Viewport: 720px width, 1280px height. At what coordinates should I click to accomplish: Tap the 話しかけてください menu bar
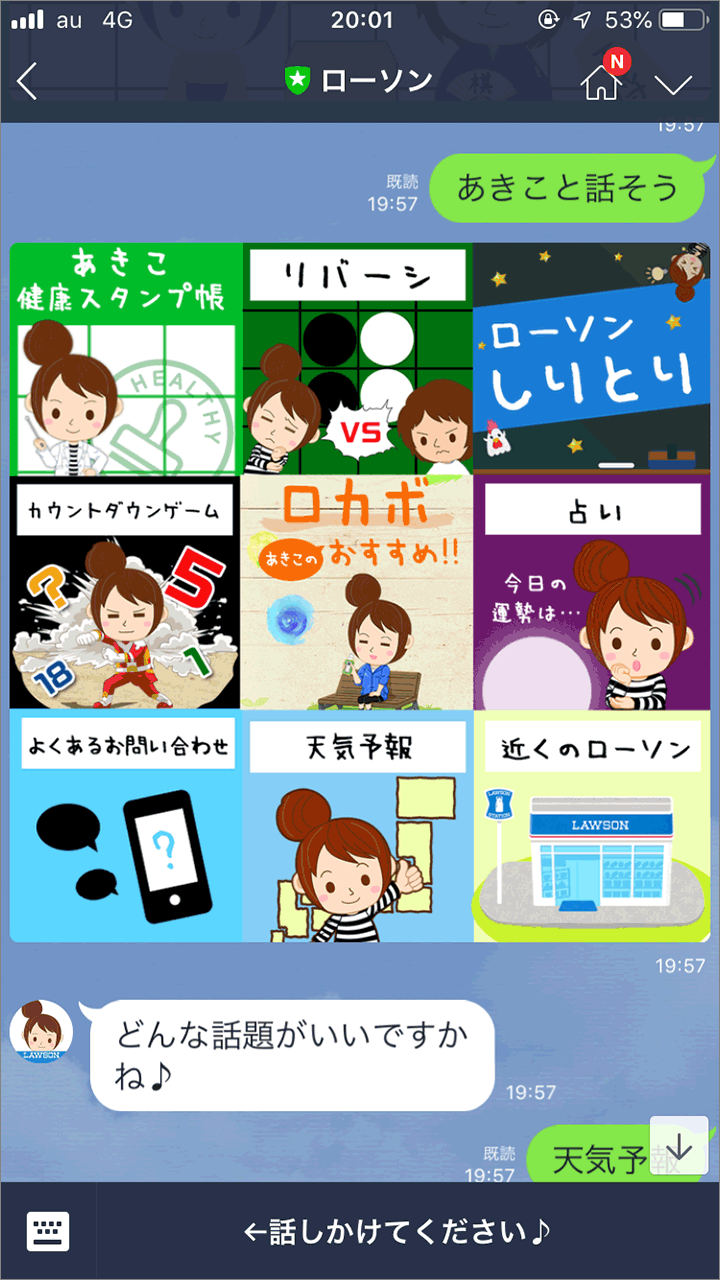(x=400, y=1231)
